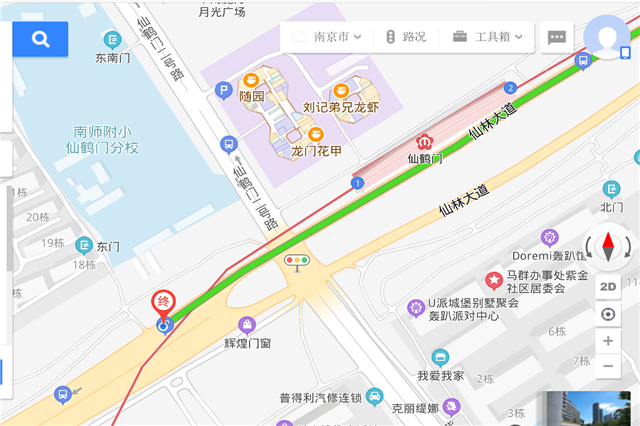The height and width of the screenshot is (426, 640).
Task: Zoom in with the plus button
Action: [x=608, y=341]
